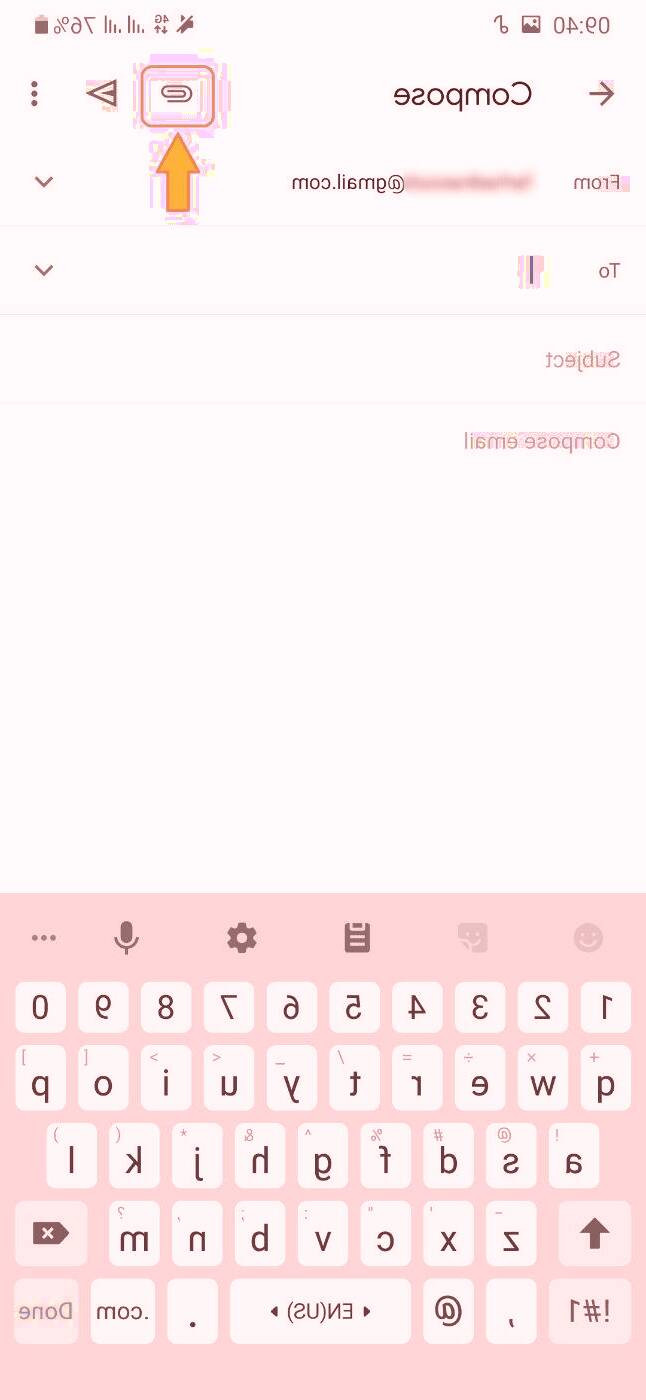
Task: Tap the Done key
Action: tap(46, 1311)
